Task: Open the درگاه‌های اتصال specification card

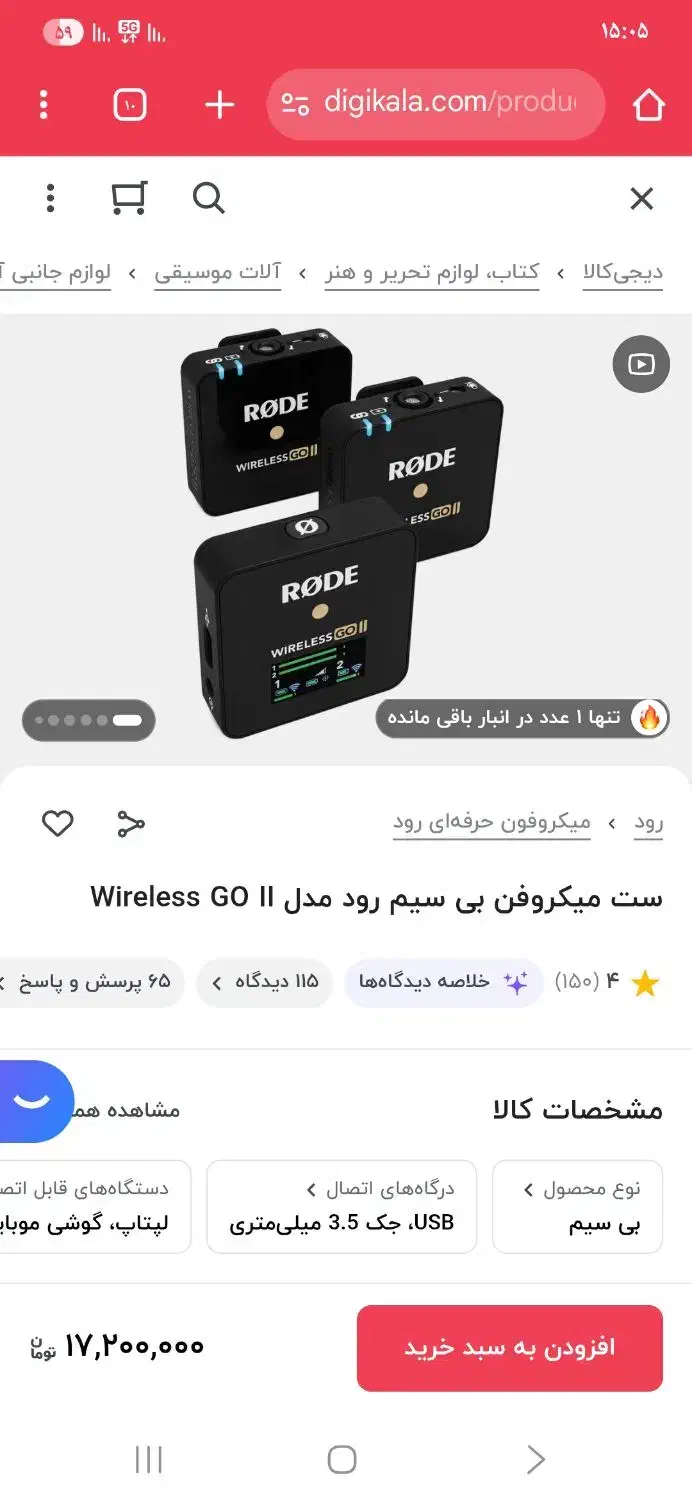Action: [341, 1205]
